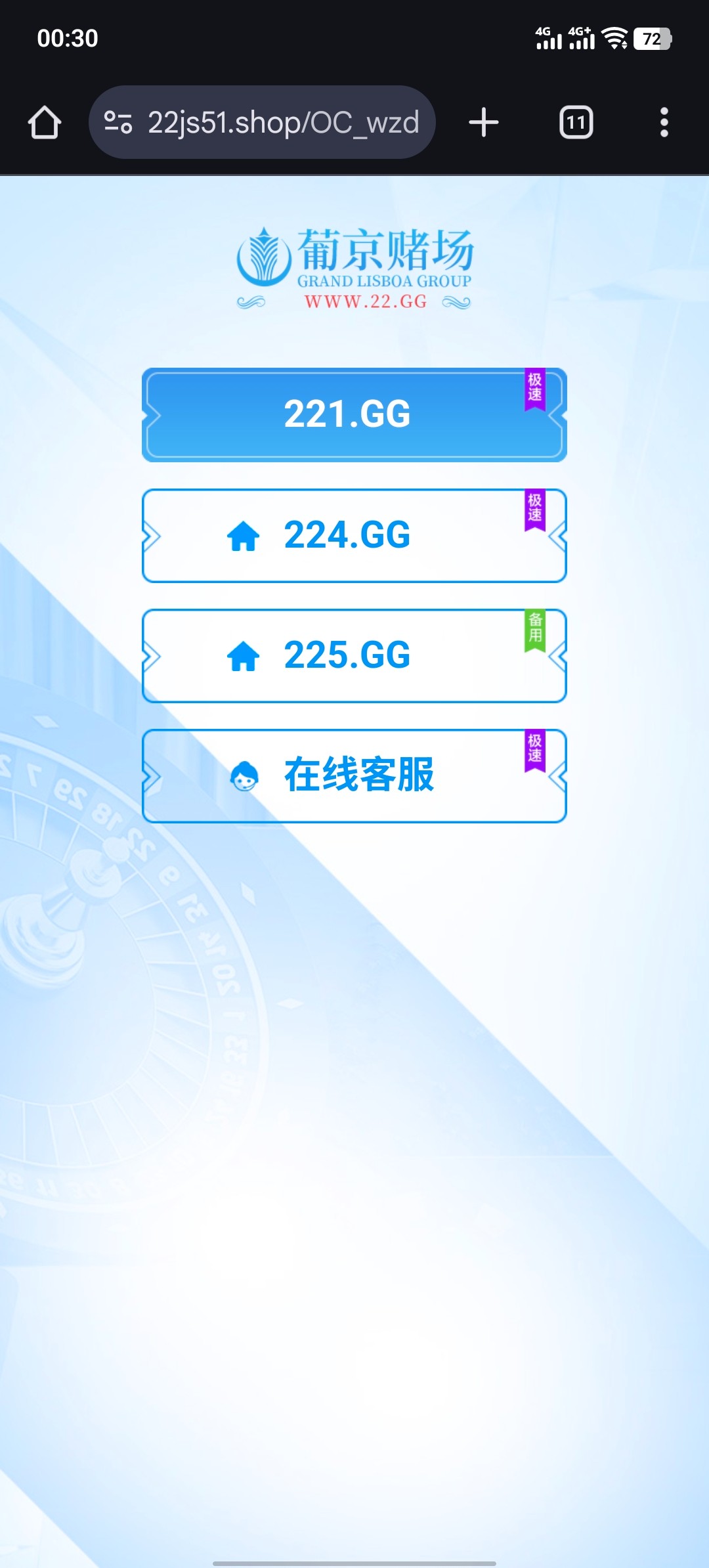Screen dimensions: 709x1568
Task: Open the browser overflow menu
Action: point(664,122)
